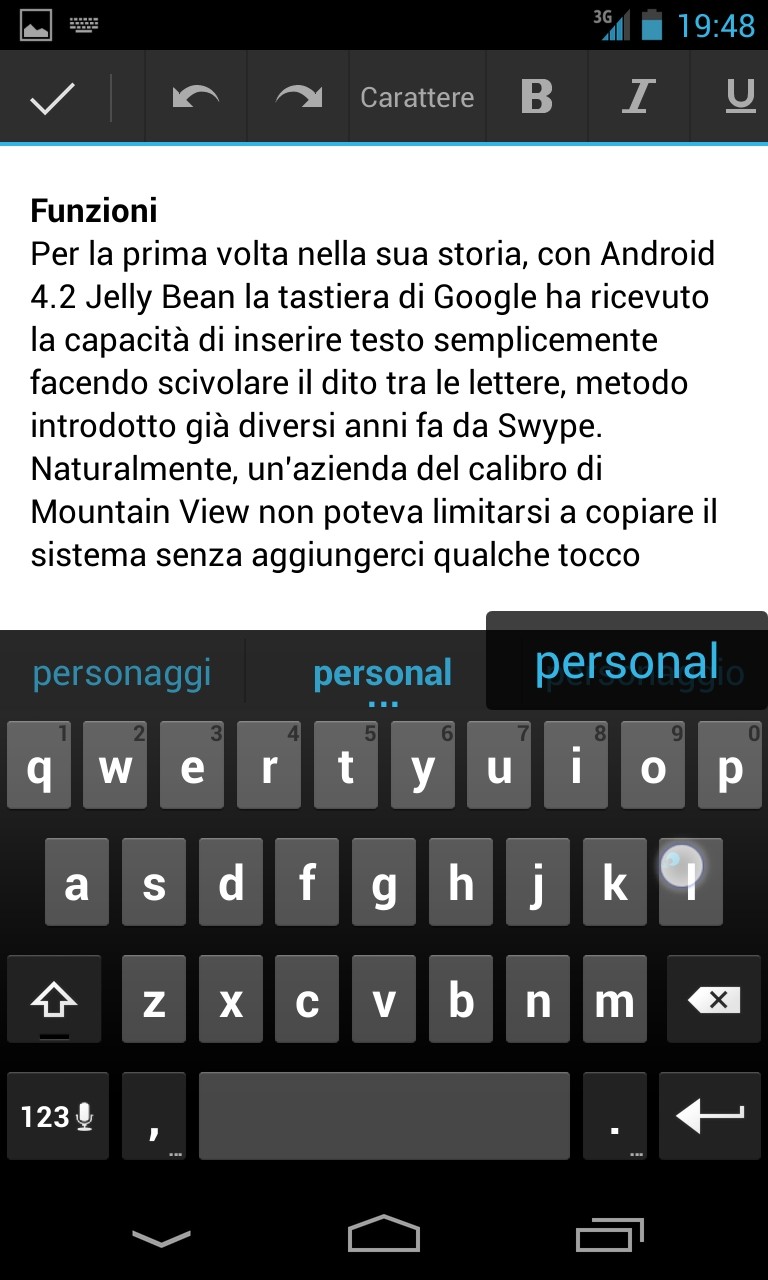
Task: Redo the last change
Action: pos(298,98)
